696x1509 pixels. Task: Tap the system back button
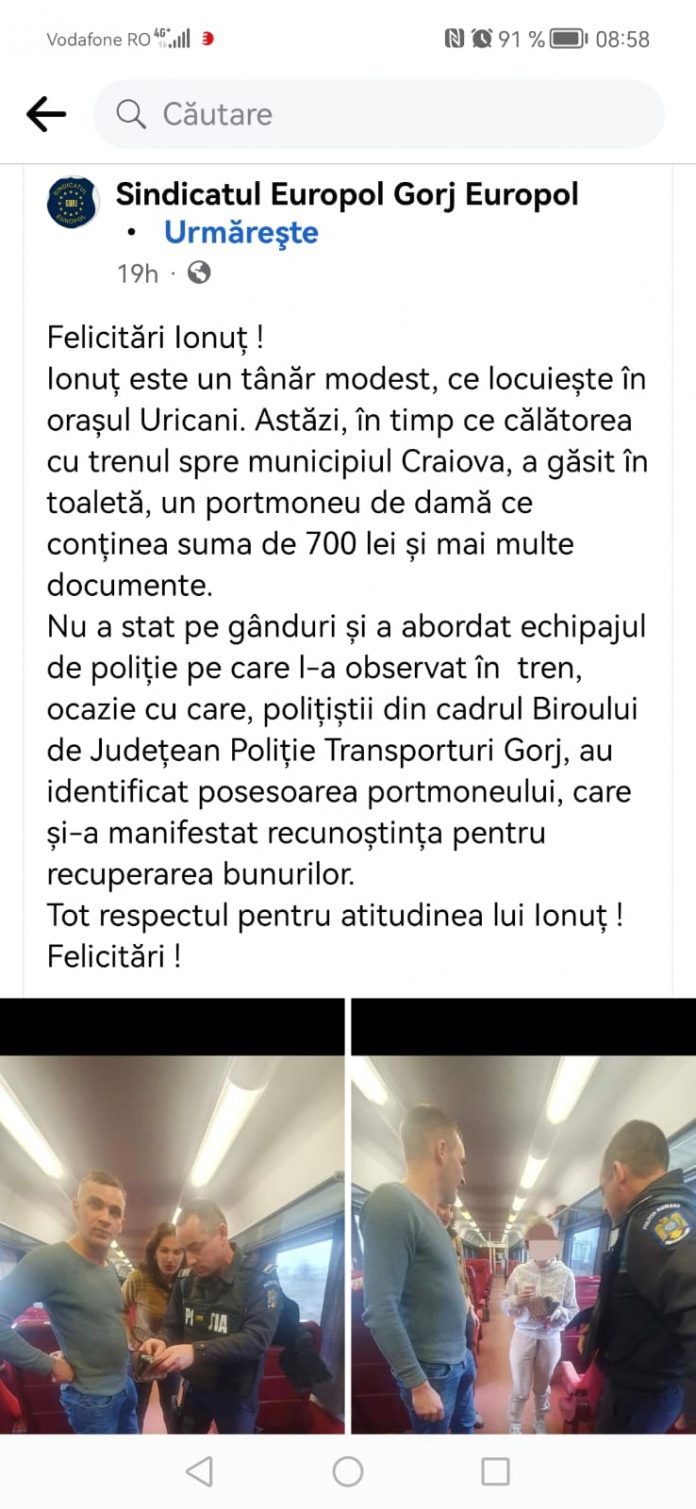199,1471
